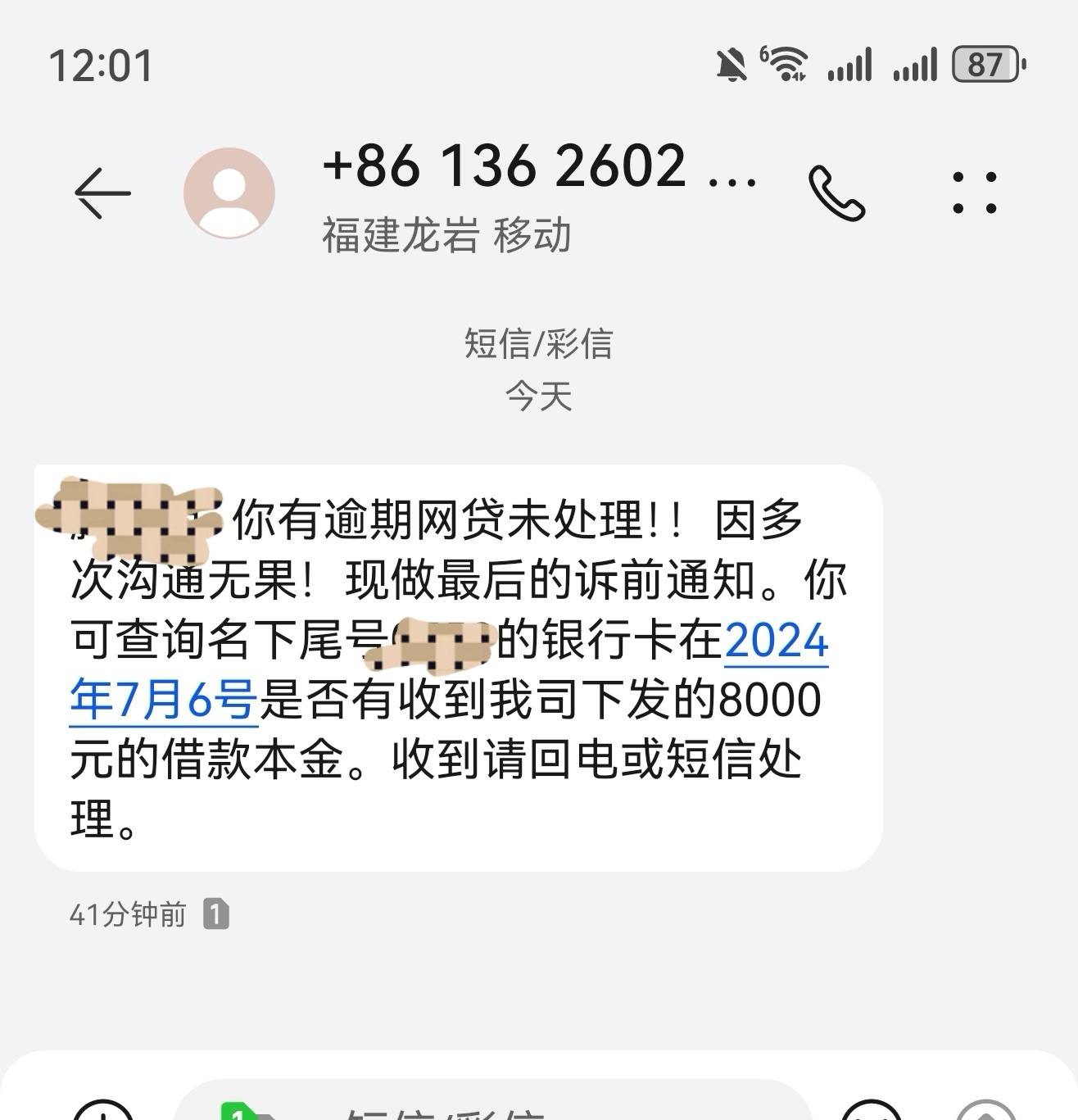This screenshot has height=1120, width=1078.
Task: Open the sender's contact avatar
Action: 229,193
